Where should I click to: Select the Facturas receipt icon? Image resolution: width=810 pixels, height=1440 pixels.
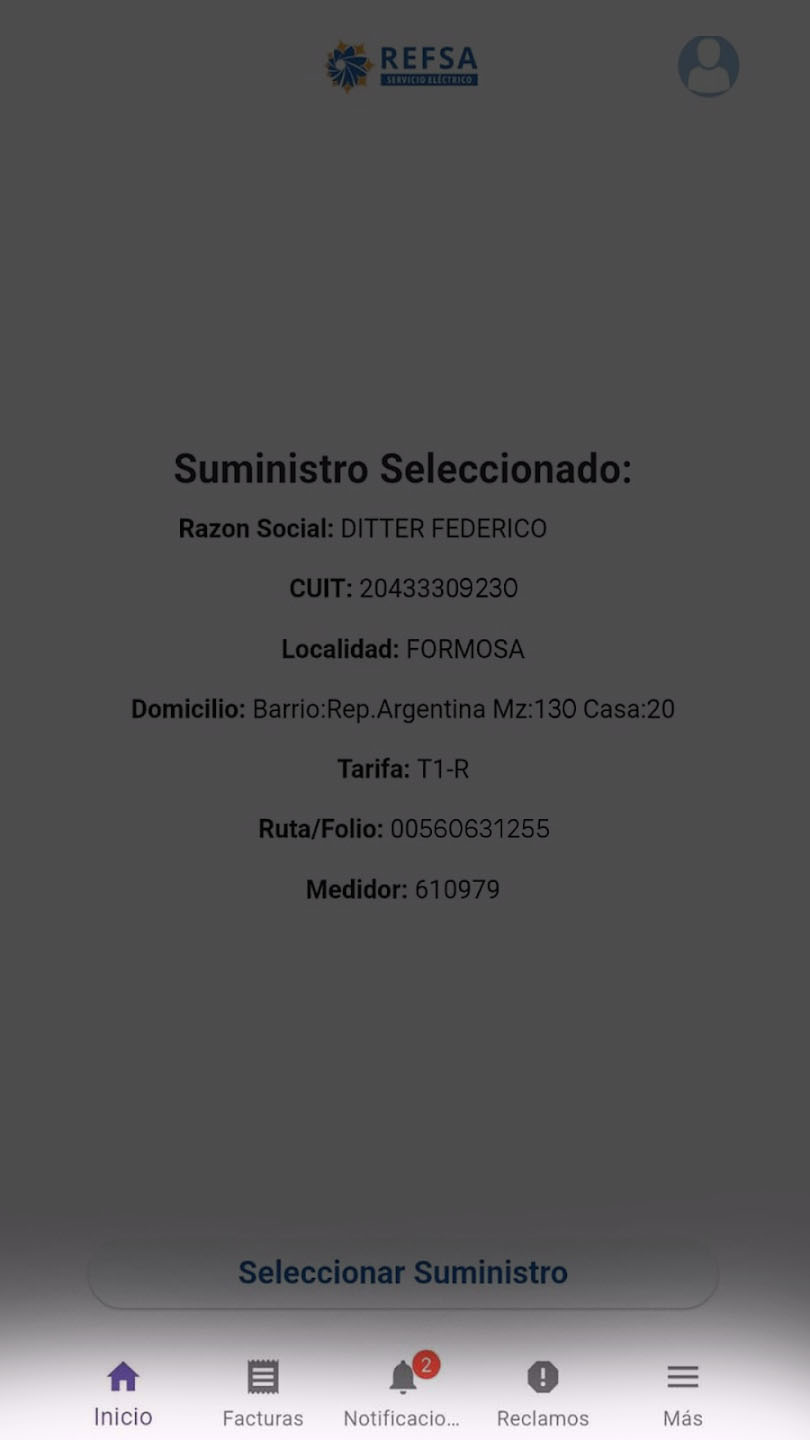pos(262,1375)
